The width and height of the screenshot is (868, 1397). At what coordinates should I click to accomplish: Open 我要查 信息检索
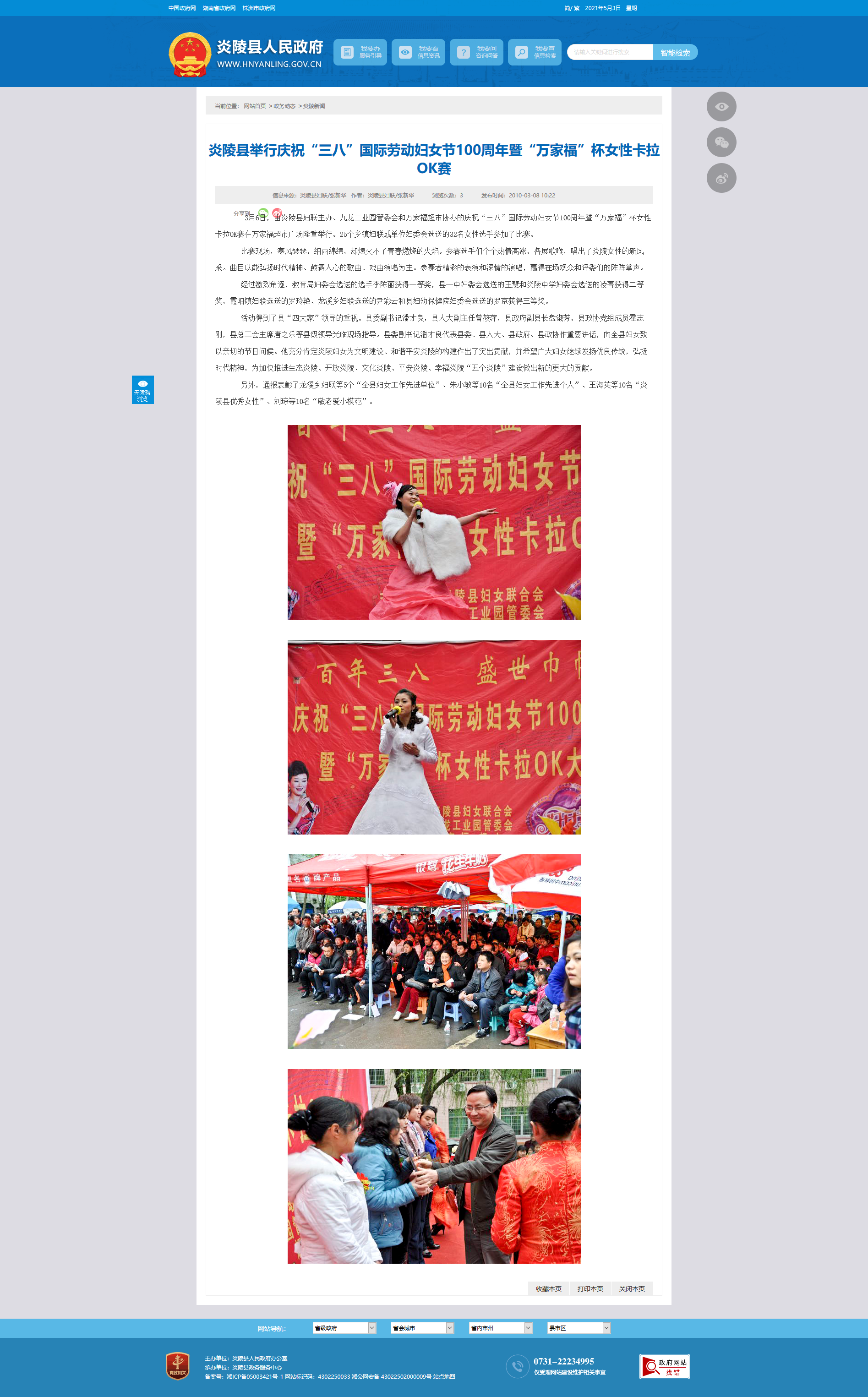pos(535,52)
